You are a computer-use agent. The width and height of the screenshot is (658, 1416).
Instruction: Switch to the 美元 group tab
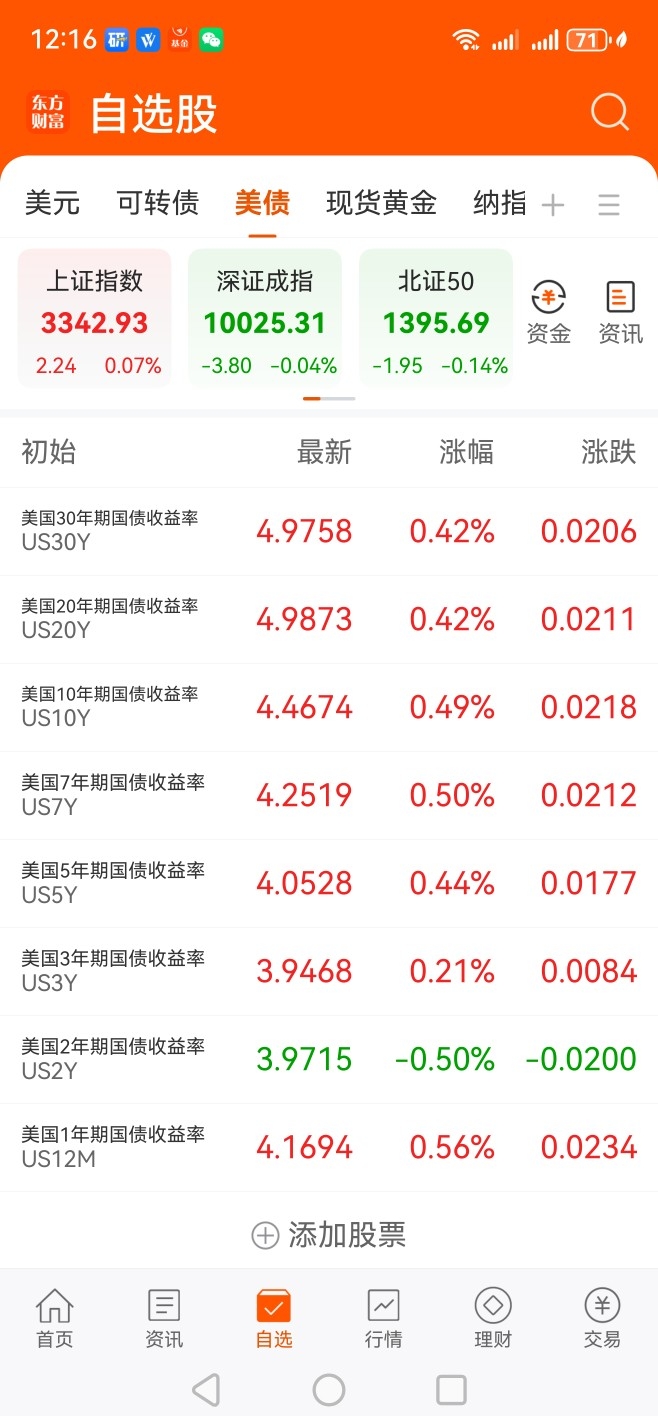52,203
